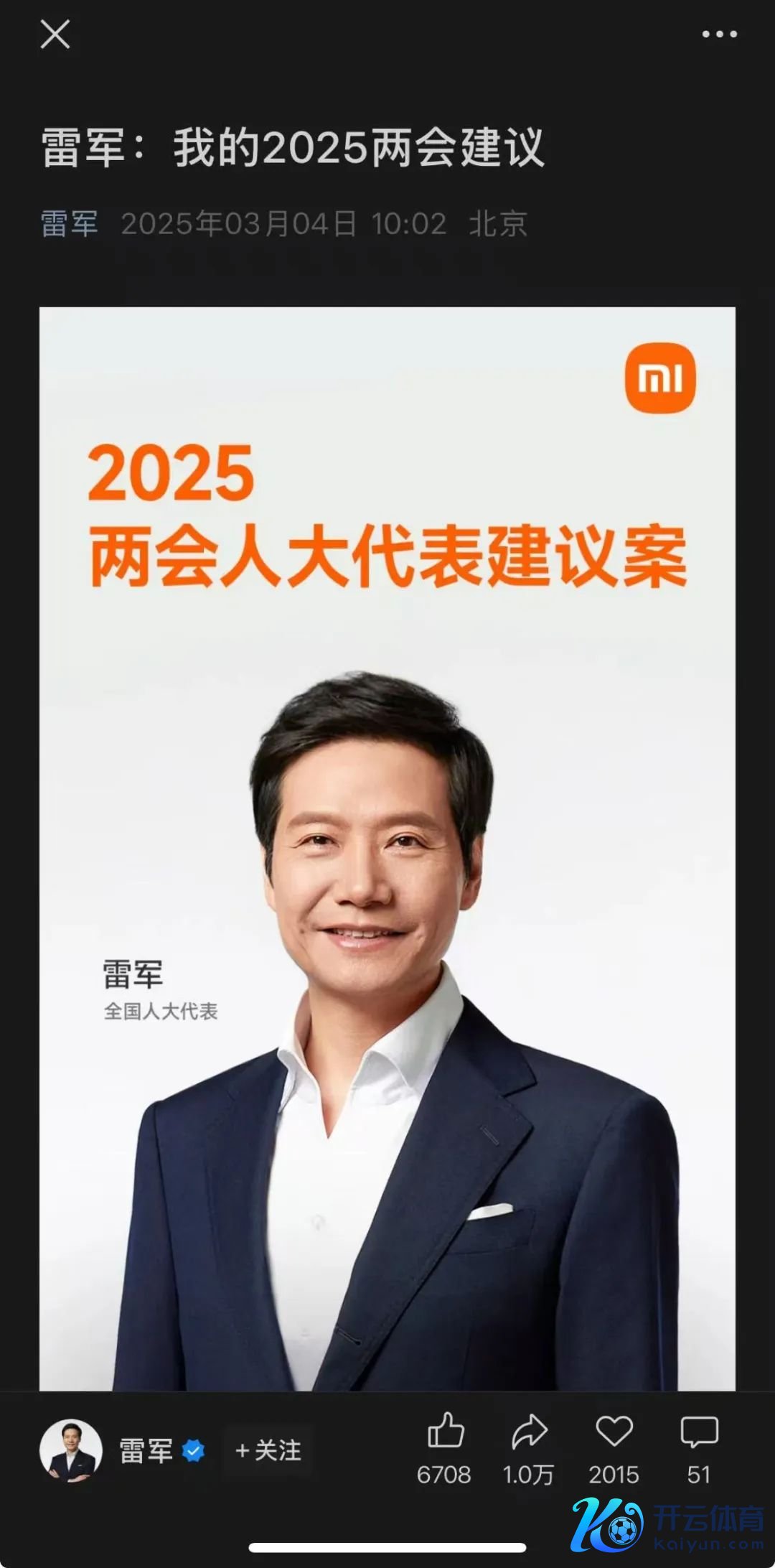Share the article via the arrow icon
Viewport: 775px width, 1568px height.
[x=530, y=1432]
